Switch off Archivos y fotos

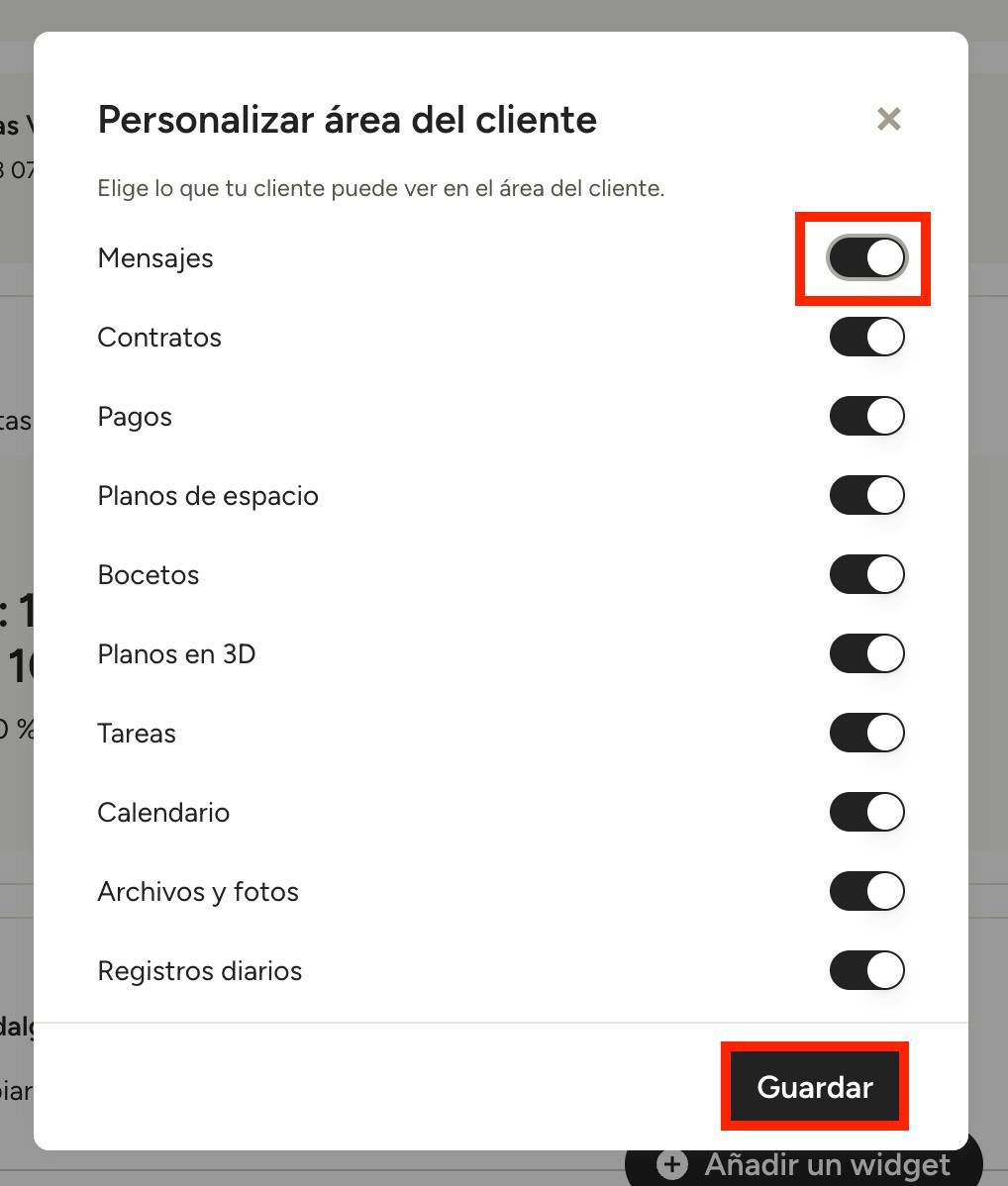tap(866, 892)
